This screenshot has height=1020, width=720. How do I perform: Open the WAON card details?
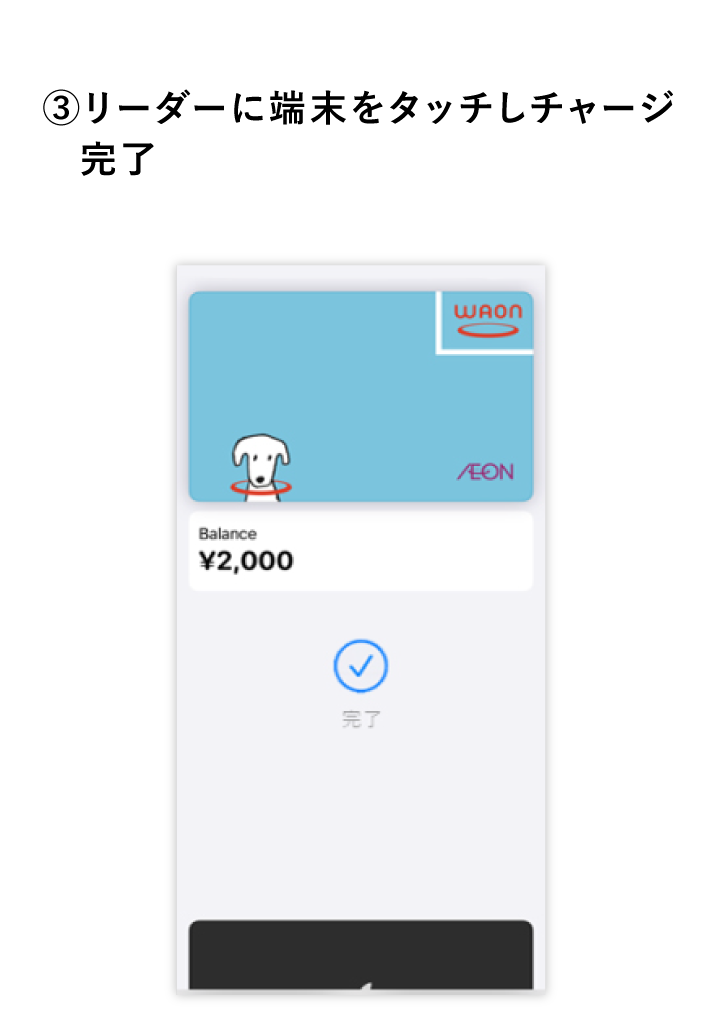point(360,396)
